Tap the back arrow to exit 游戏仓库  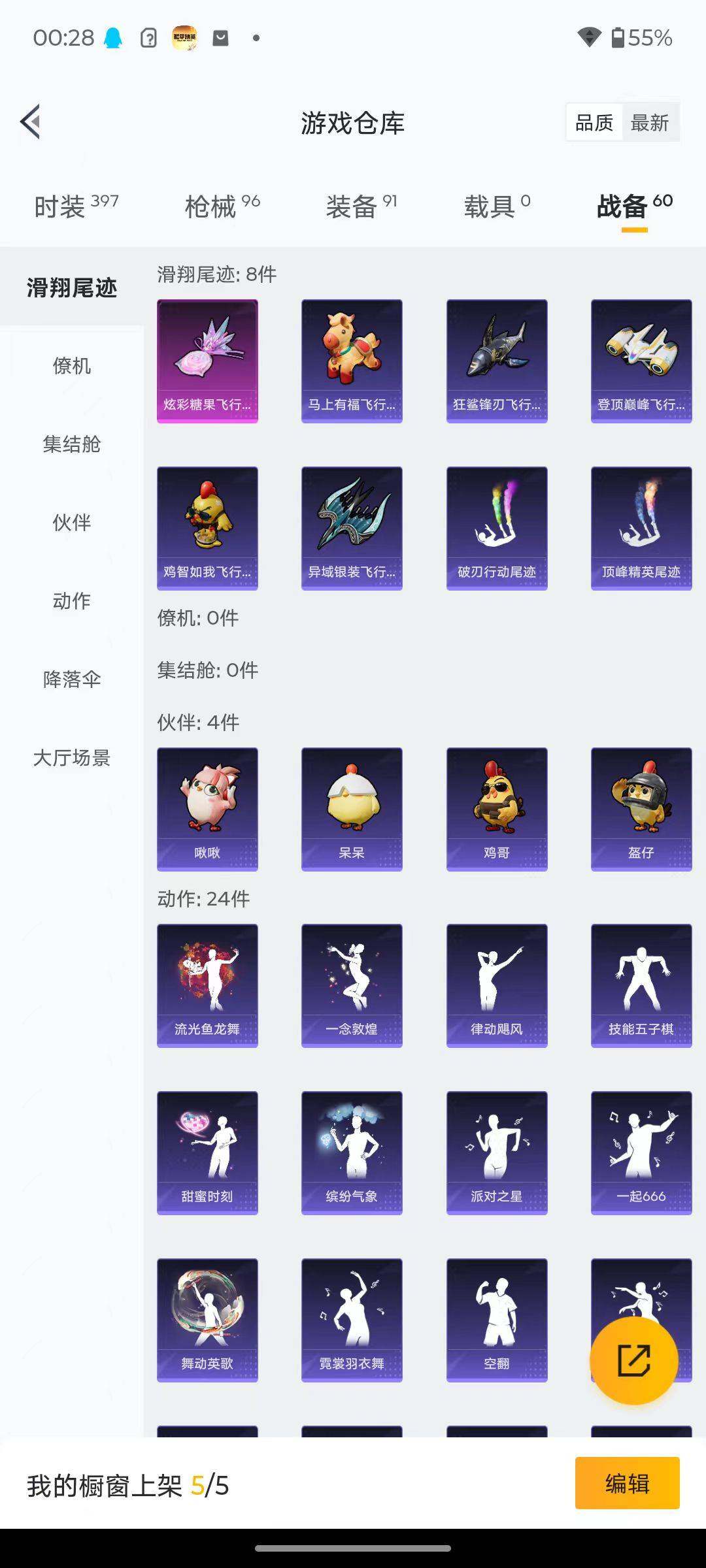click(x=31, y=122)
